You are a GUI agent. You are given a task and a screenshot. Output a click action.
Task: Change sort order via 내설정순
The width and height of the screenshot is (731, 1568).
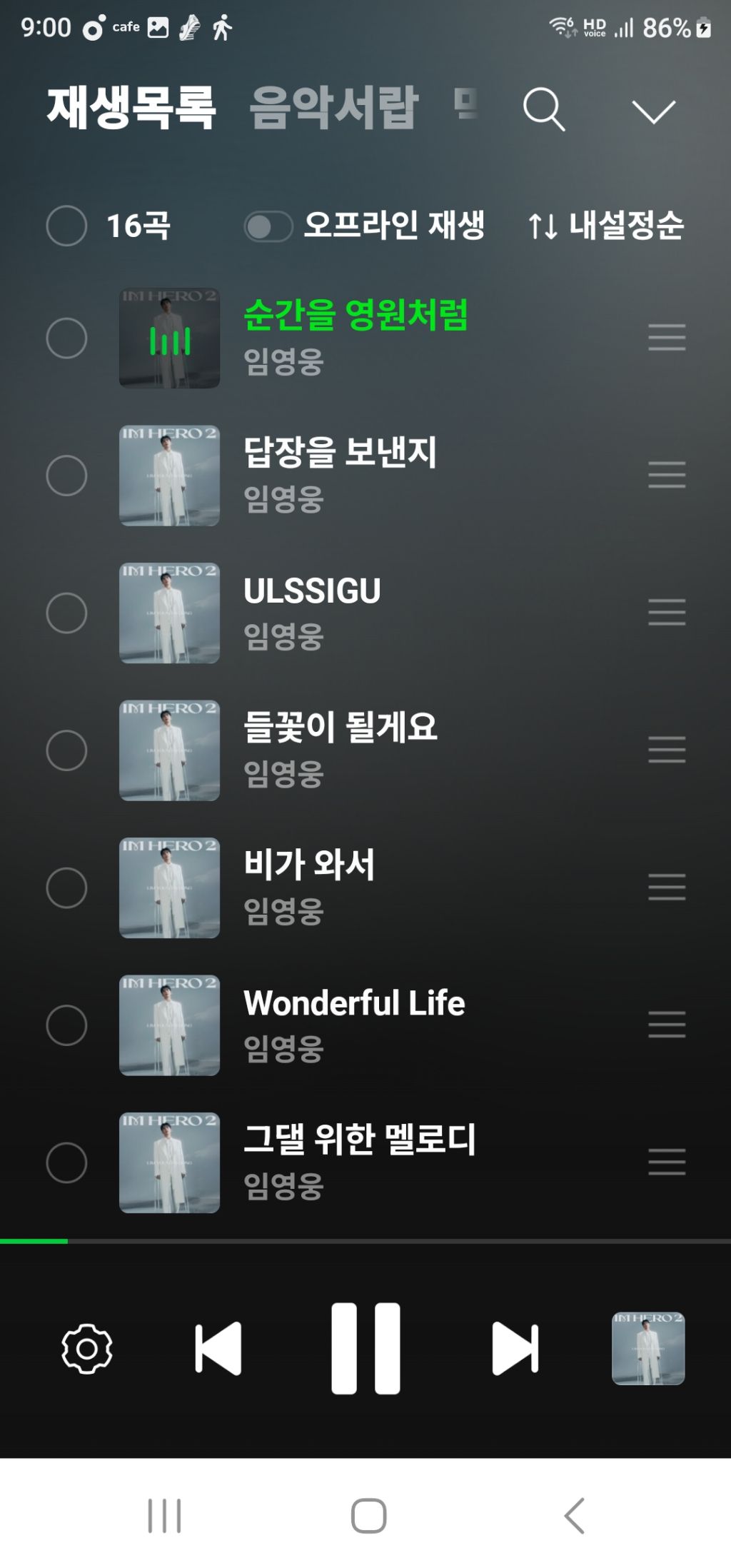pos(606,226)
